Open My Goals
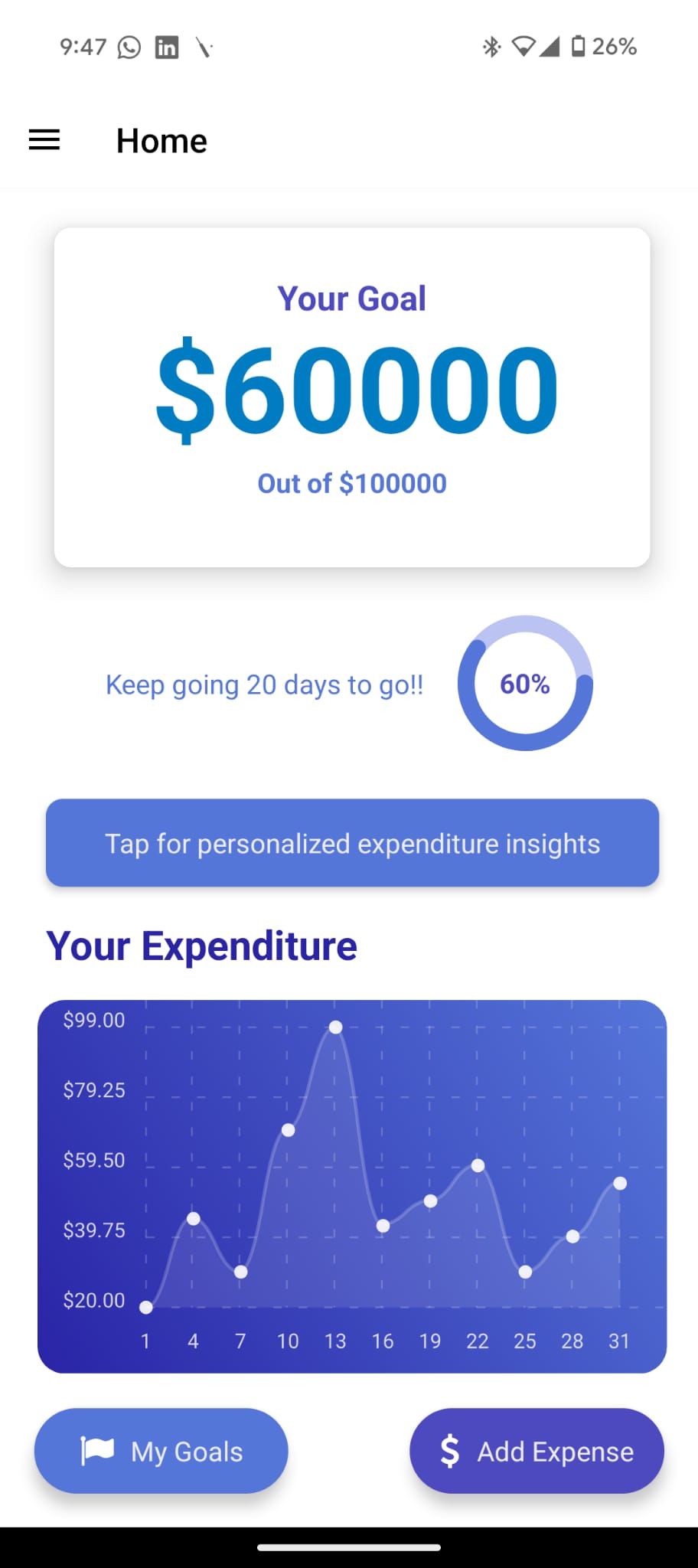The height and width of the screenshot is (1568, 698). [161, 1451]
